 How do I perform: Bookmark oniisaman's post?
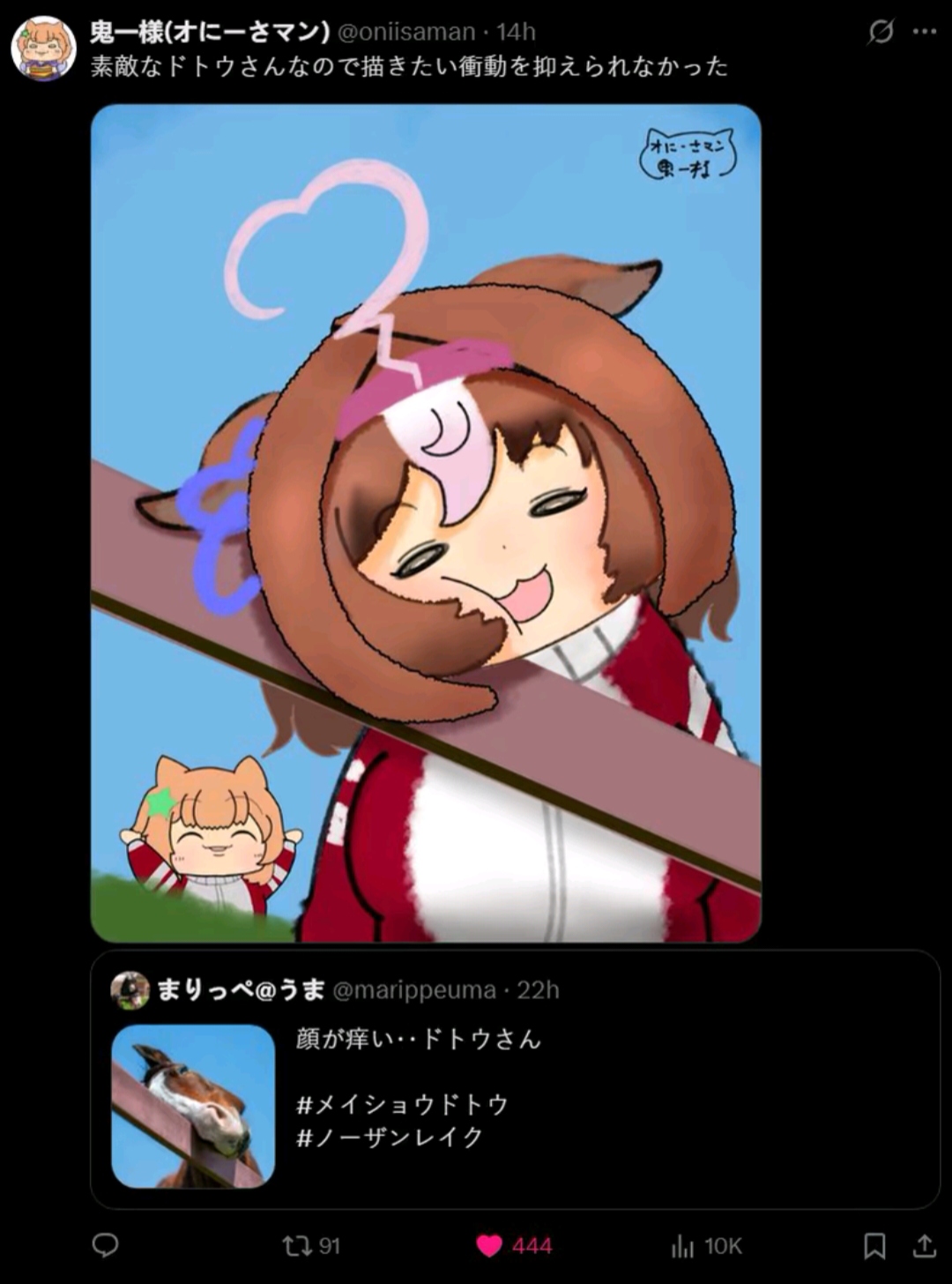[x=874, y=1245]
